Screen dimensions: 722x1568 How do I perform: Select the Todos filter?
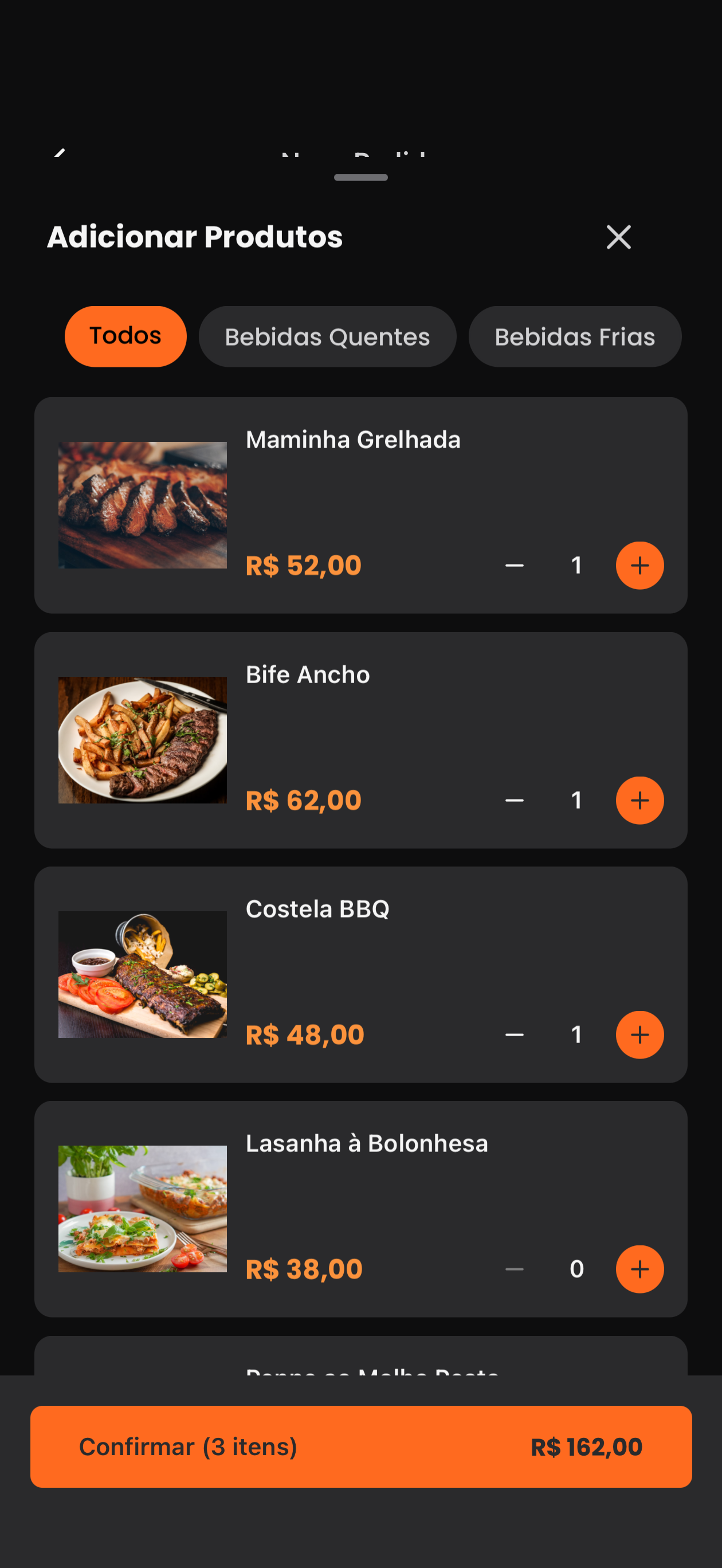[x=125, y=336]
